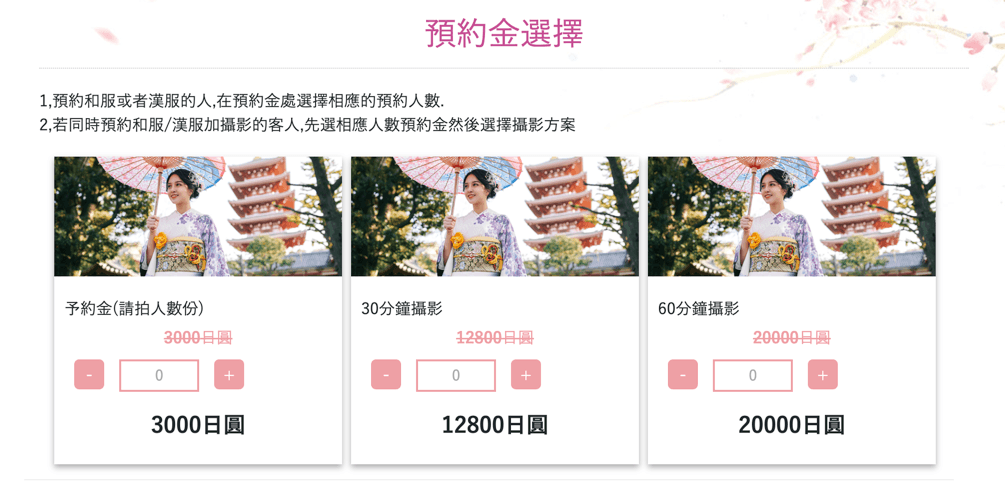Viewport: 1005px width, 483px height.
Task: Select the 30分鐘攝影 quantity field
Action: pyautogui.click(x=456, y=376)
